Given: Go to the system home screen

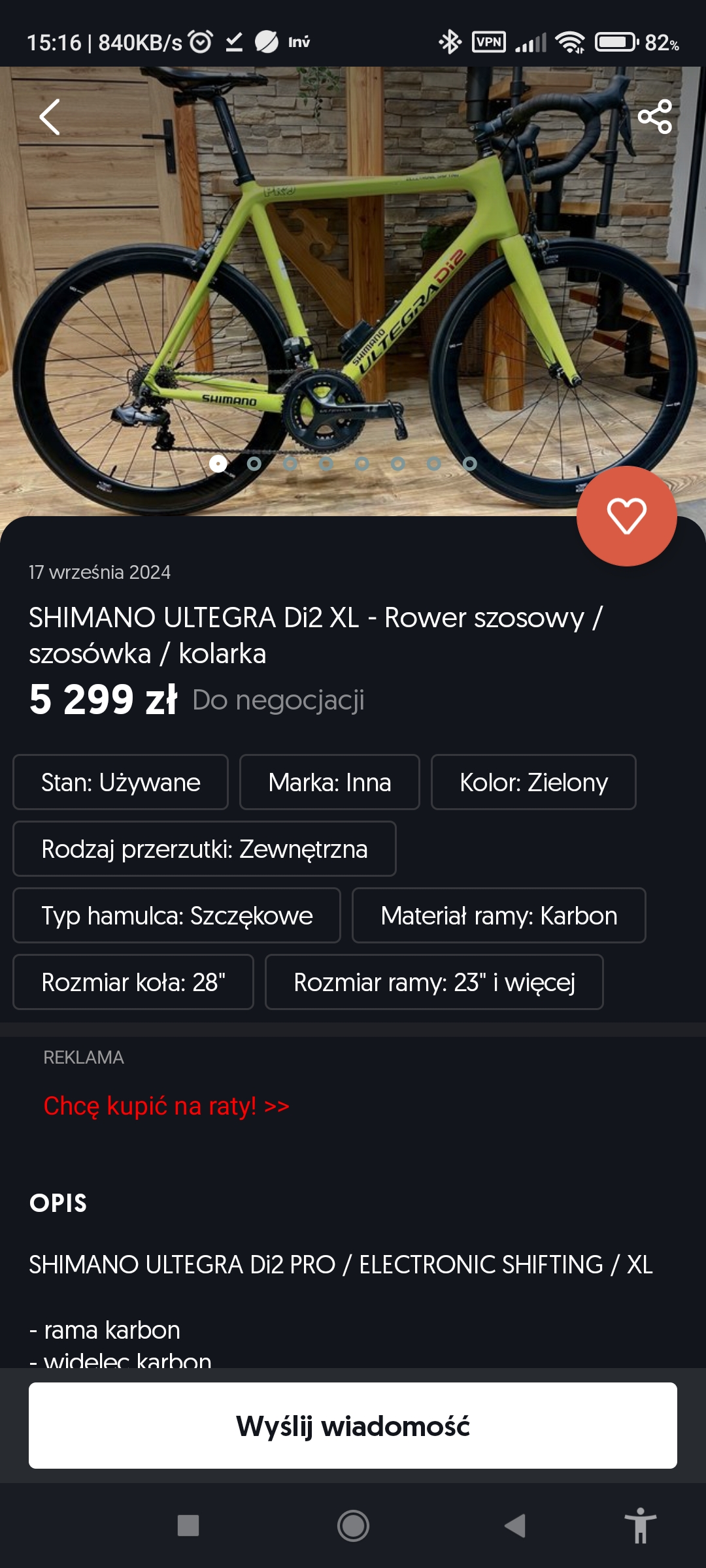Looking at the screenshot, I should pos(353,1526).
